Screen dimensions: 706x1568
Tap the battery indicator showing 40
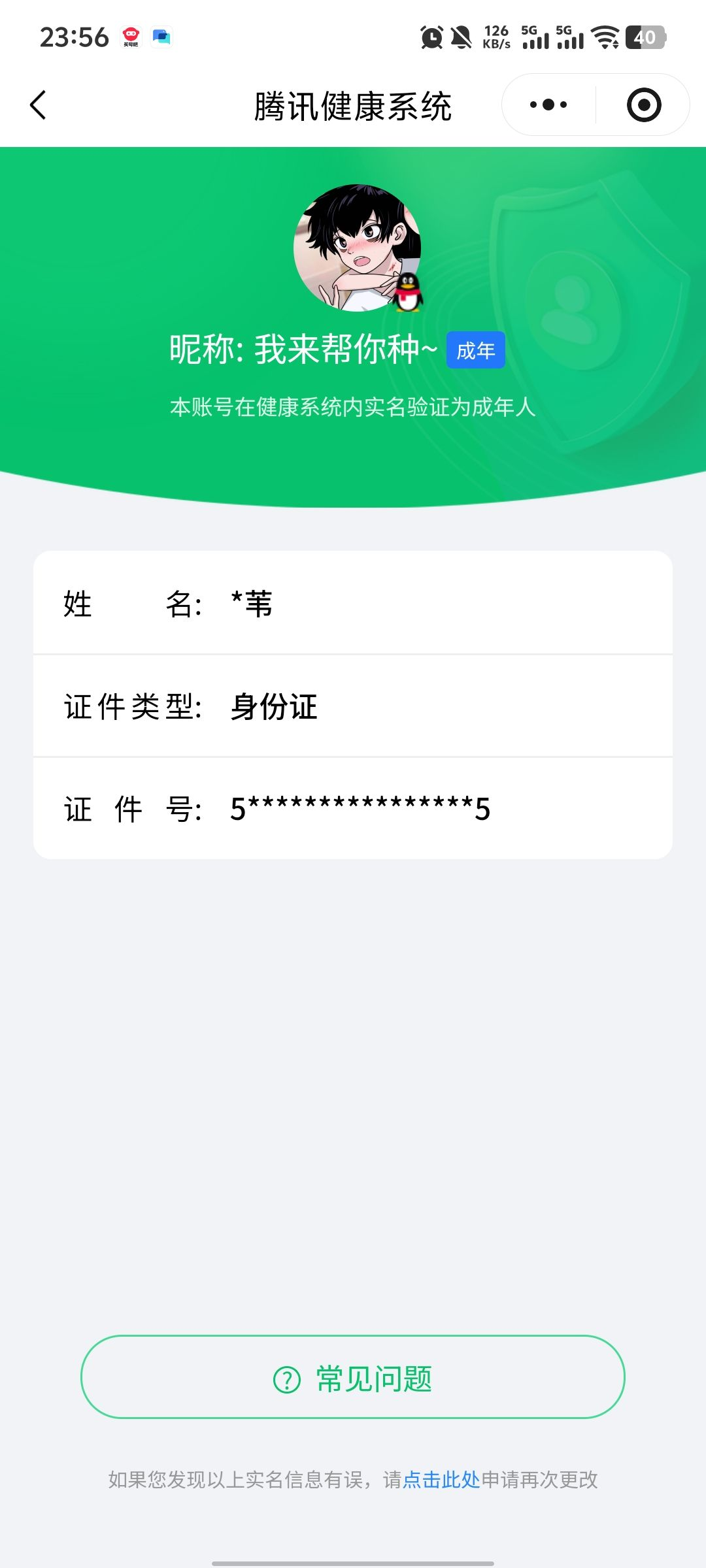tap(644, 37)
